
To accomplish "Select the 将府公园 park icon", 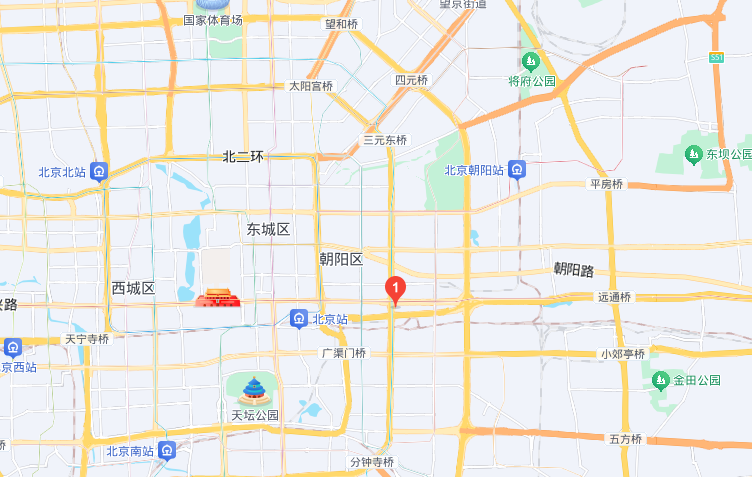I will click(x=528, y=62).
